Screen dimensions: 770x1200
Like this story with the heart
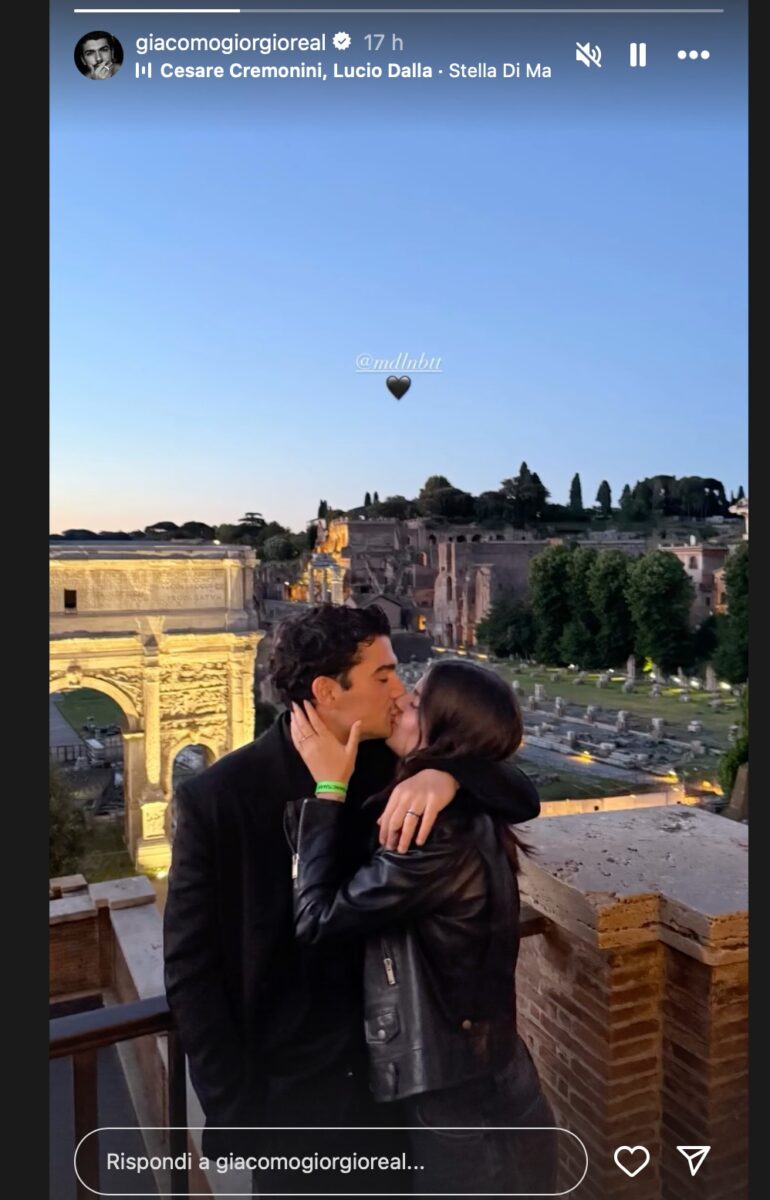click(x=631, y=1161)
